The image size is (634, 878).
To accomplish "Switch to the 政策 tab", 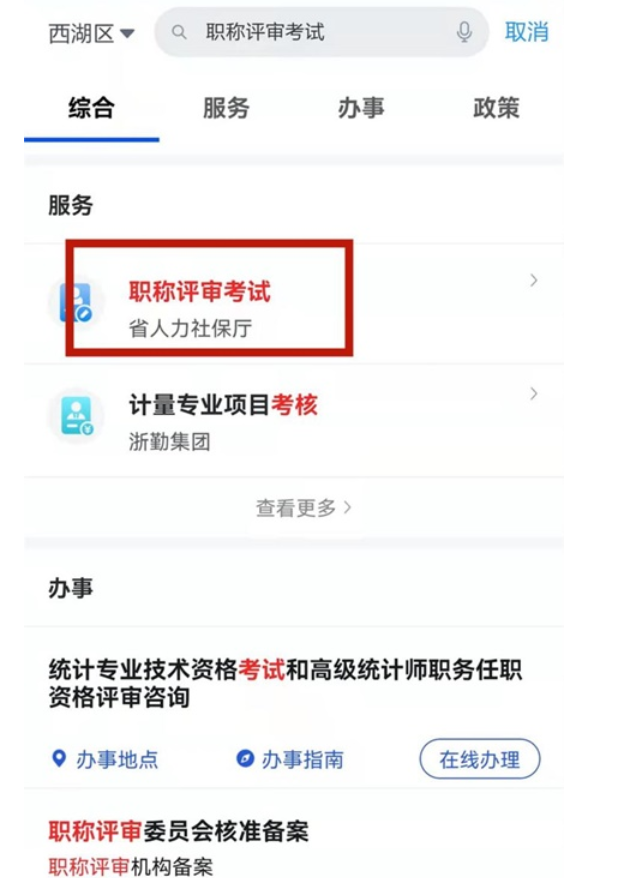I will [496, 108].
